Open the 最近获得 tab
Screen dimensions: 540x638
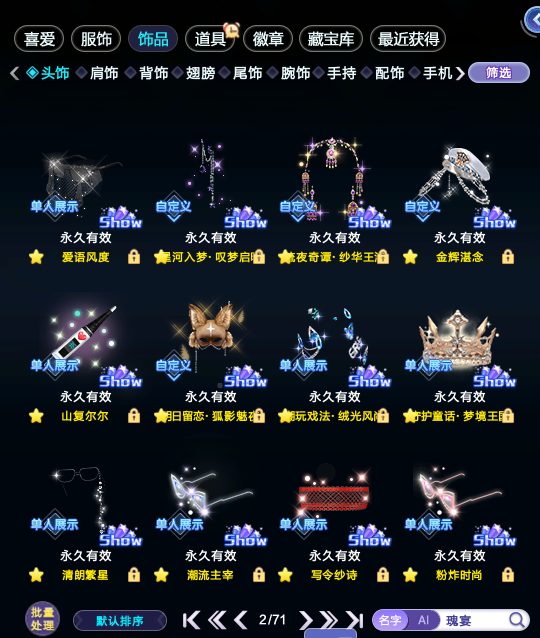click(x=408, y=39)
